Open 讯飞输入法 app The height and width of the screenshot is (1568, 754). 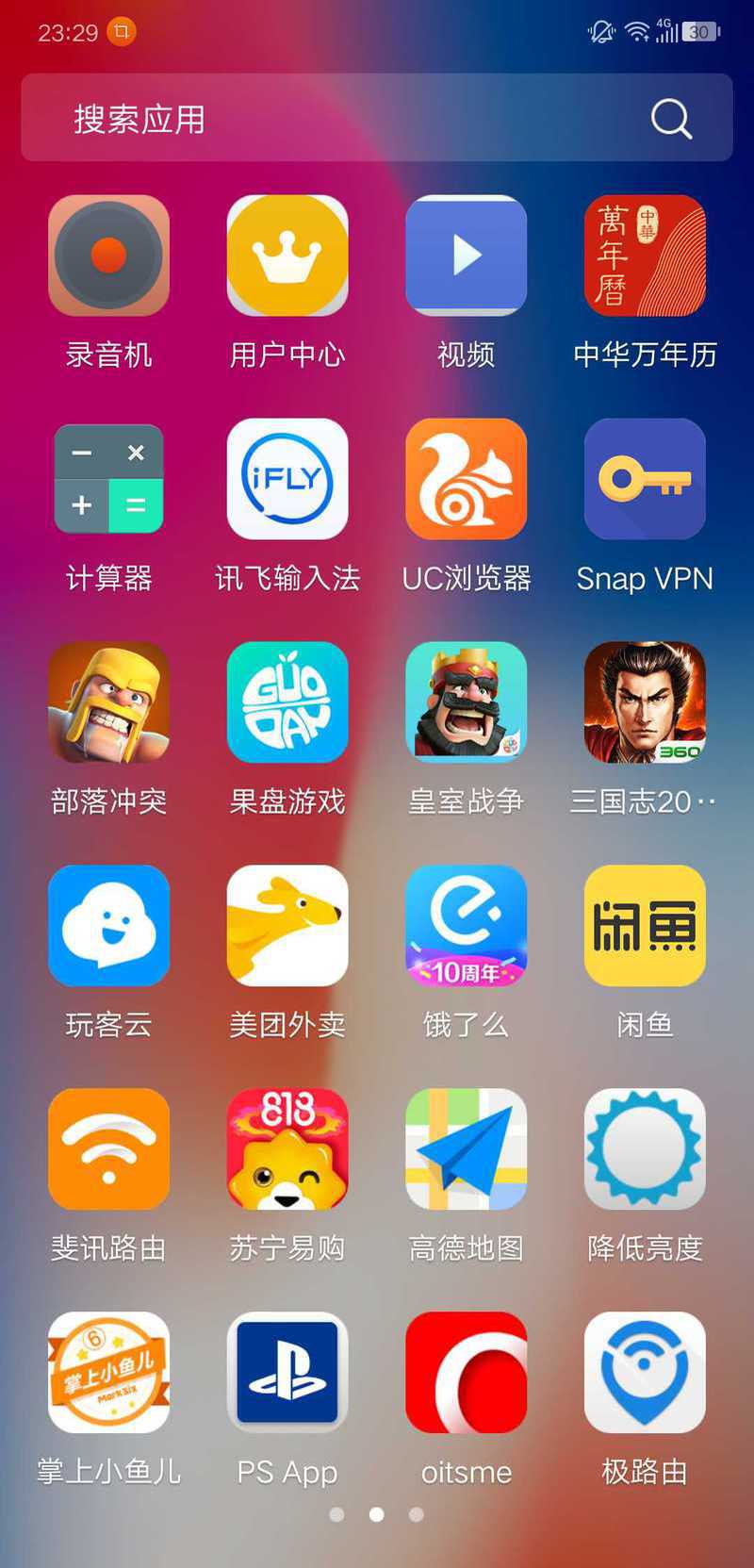[287, 479]
